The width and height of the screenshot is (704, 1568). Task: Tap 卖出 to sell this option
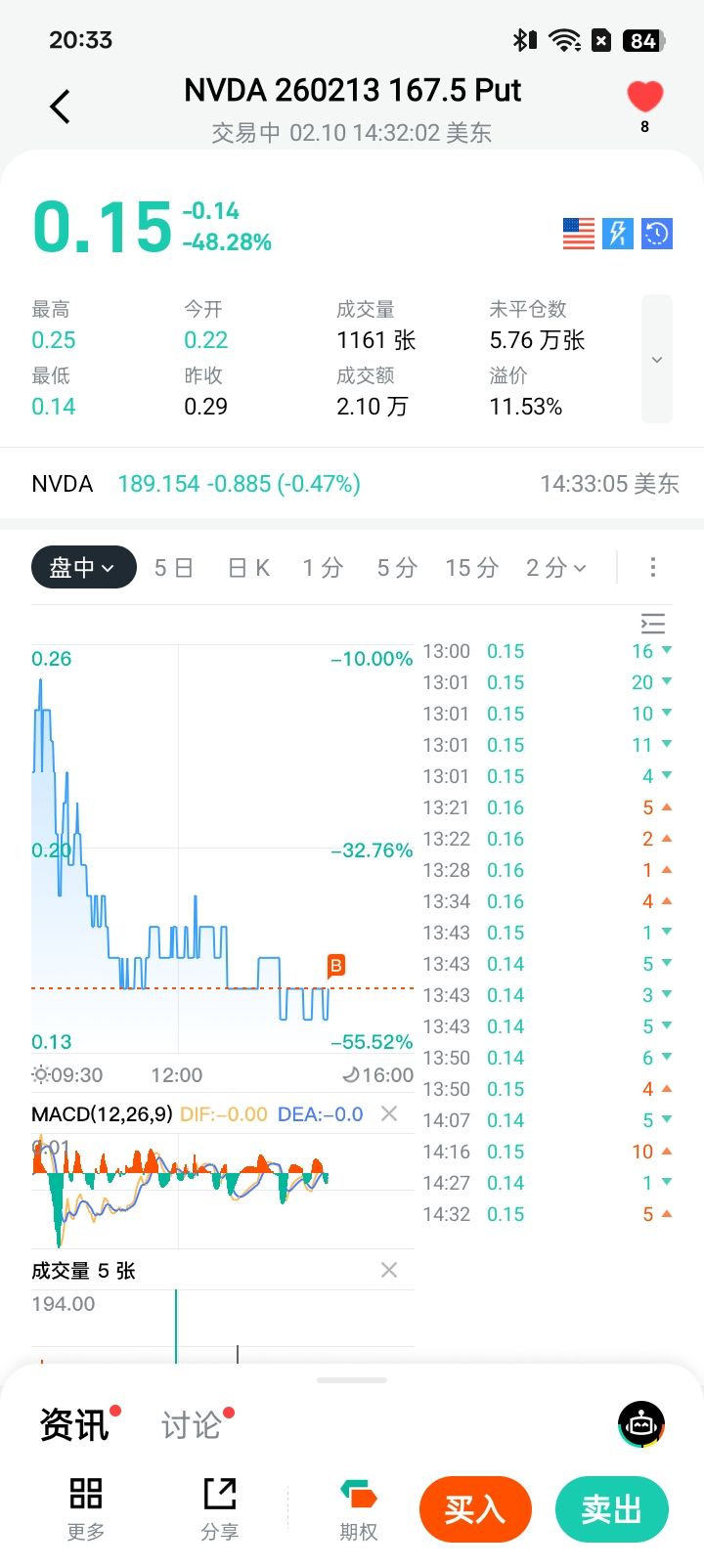(612, 1509)
